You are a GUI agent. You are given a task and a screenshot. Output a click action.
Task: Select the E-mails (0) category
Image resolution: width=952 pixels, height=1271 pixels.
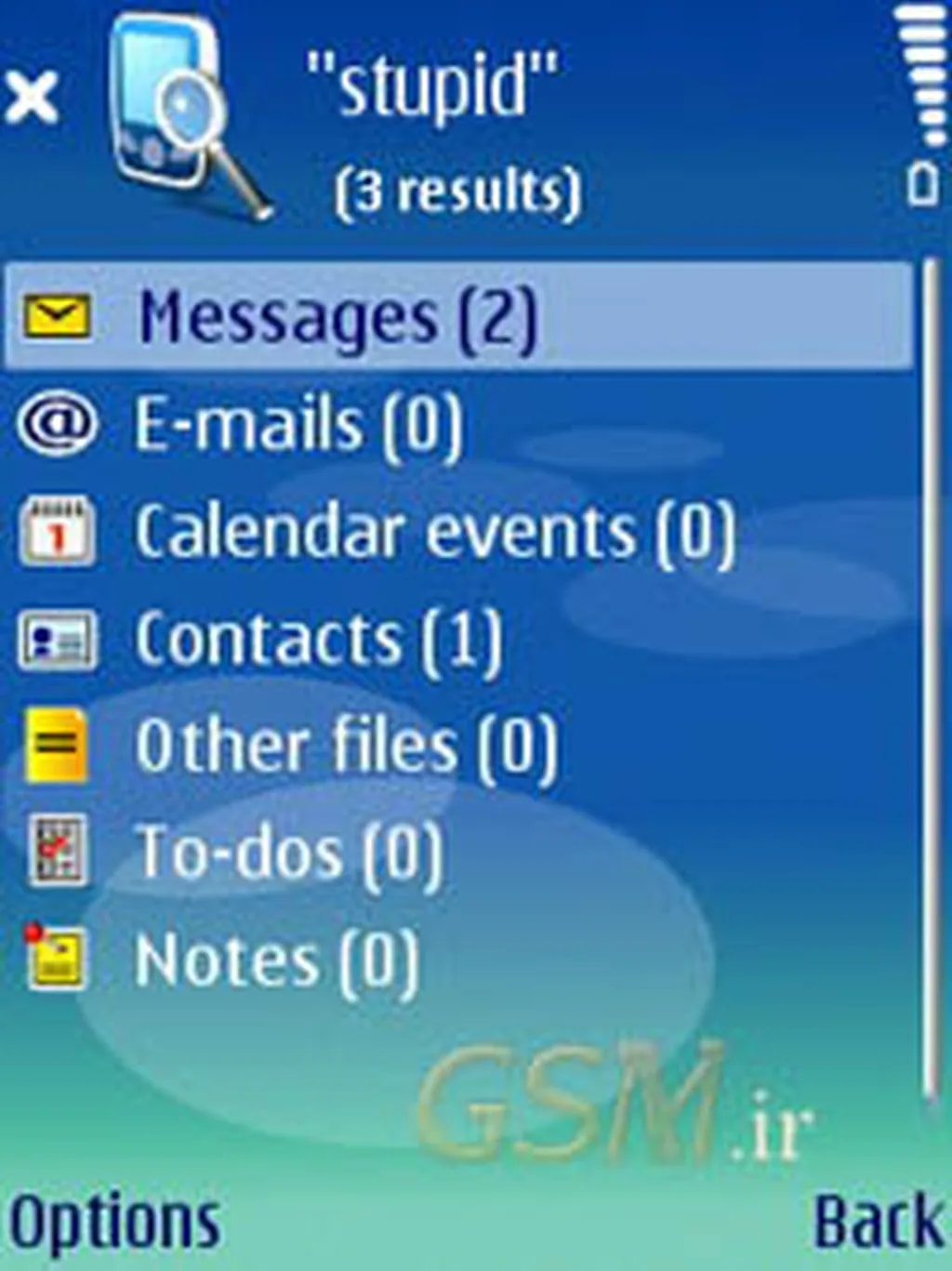pos(297,425)
